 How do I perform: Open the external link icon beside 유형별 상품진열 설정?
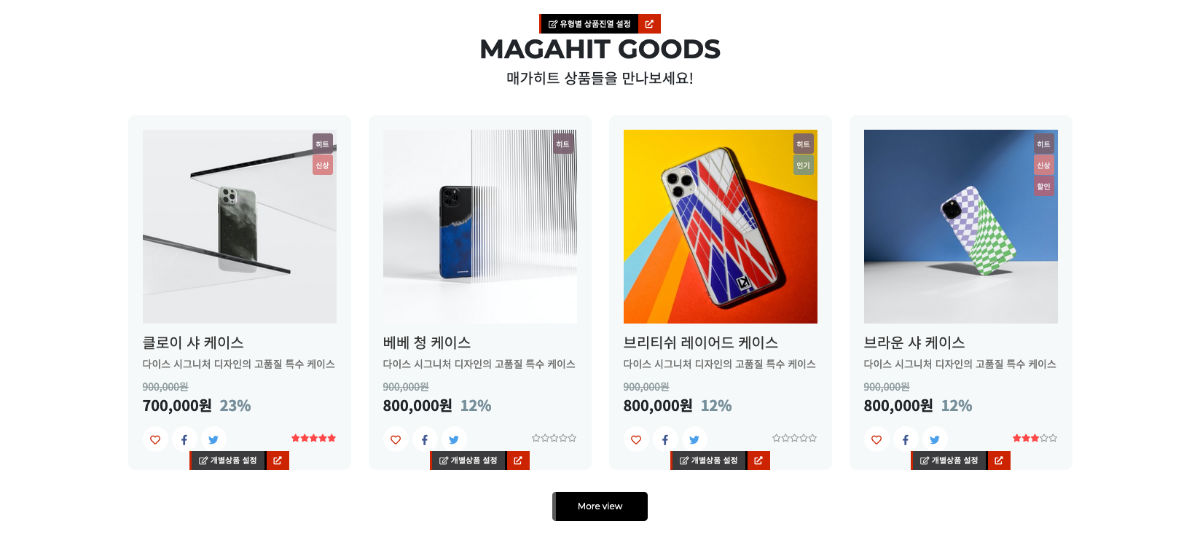pos(649,24)
